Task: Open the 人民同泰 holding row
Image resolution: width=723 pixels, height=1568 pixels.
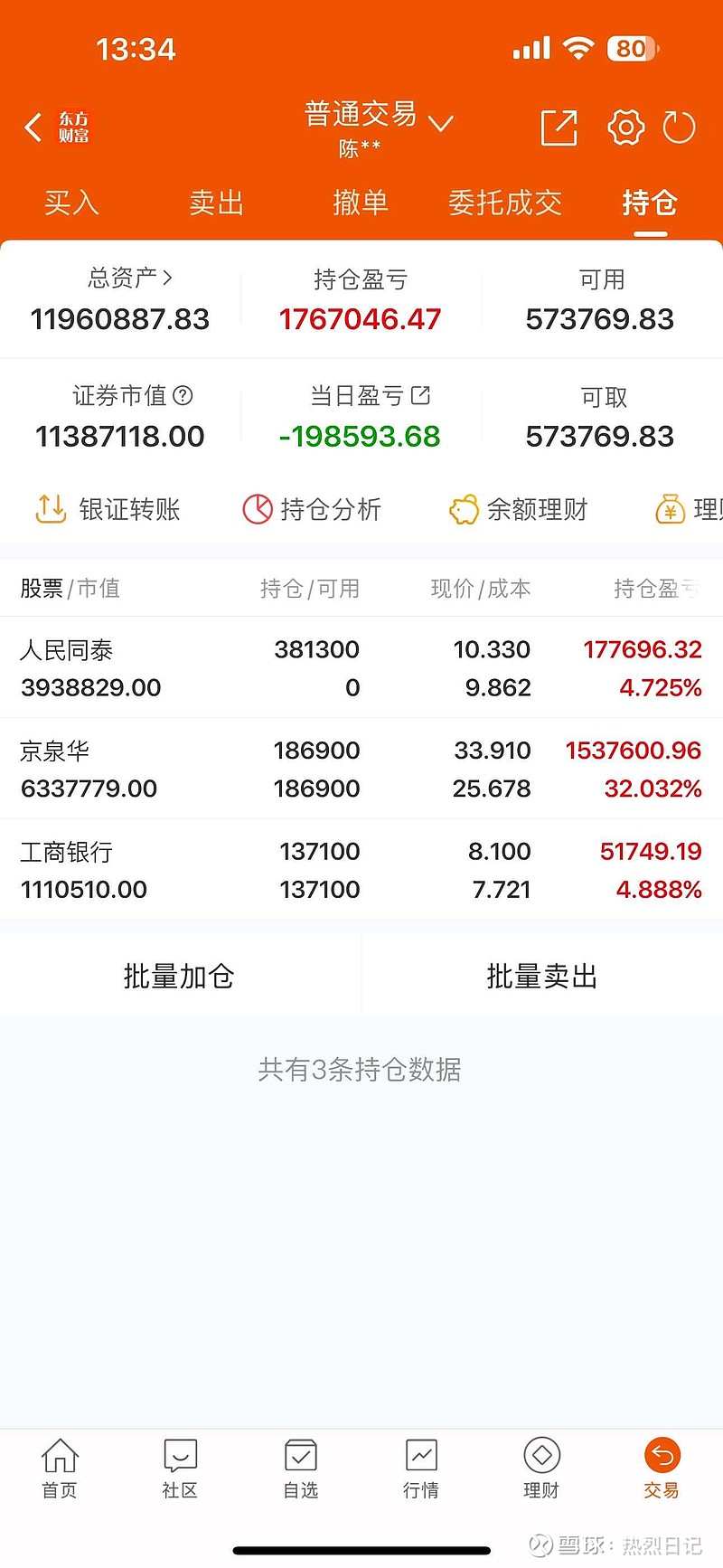Action: coord(361,668)
